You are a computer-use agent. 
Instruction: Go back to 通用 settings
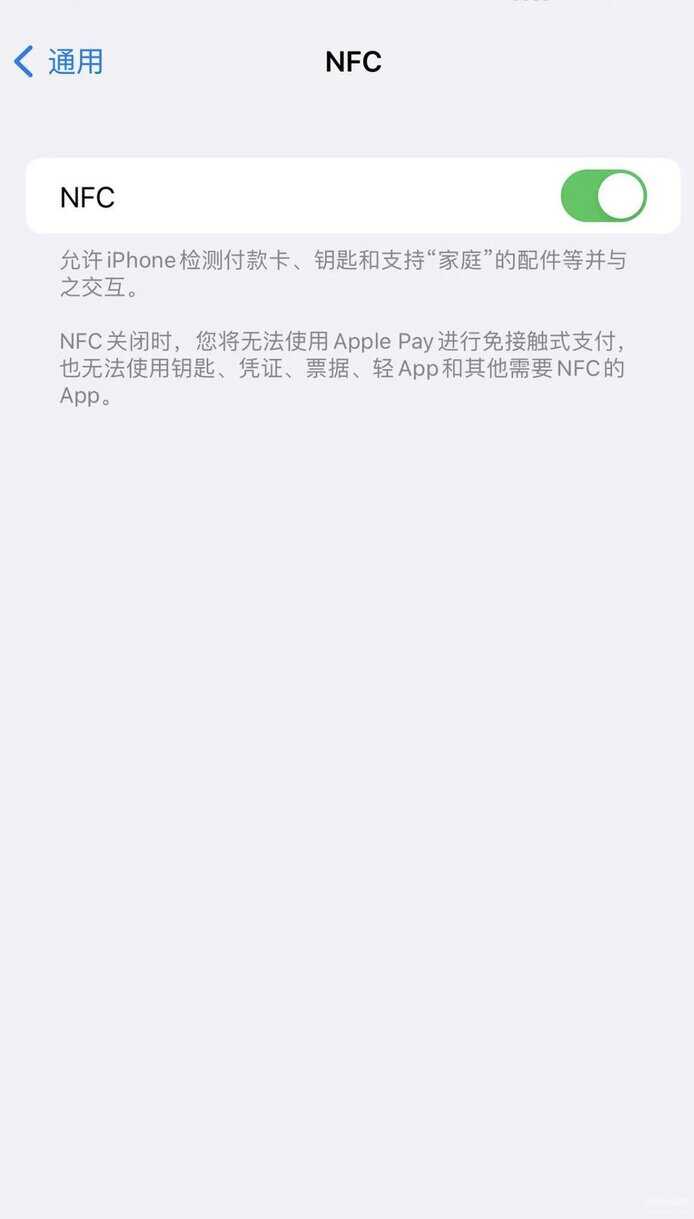click(58, 62)
